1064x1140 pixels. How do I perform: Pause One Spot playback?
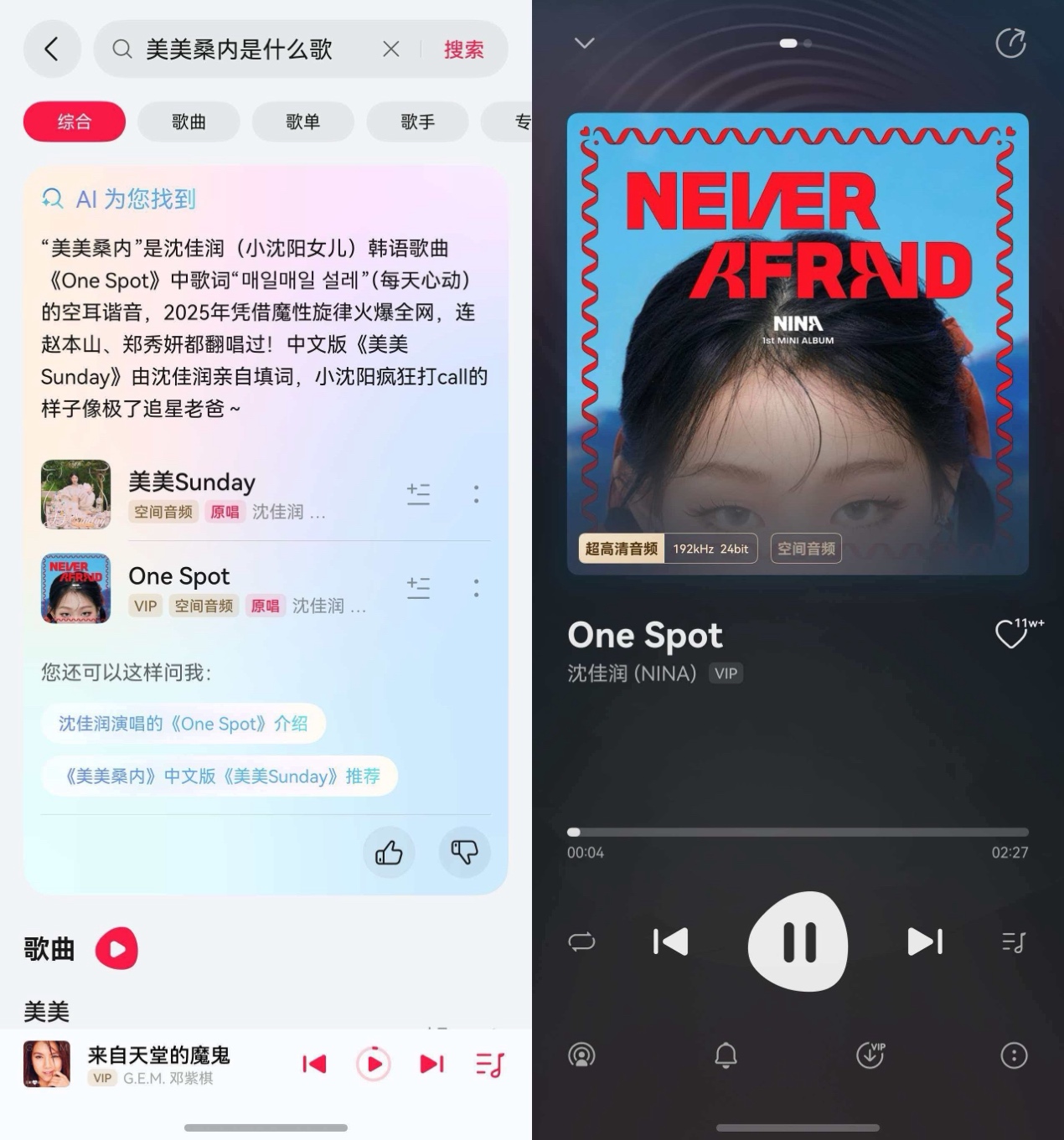798,941
